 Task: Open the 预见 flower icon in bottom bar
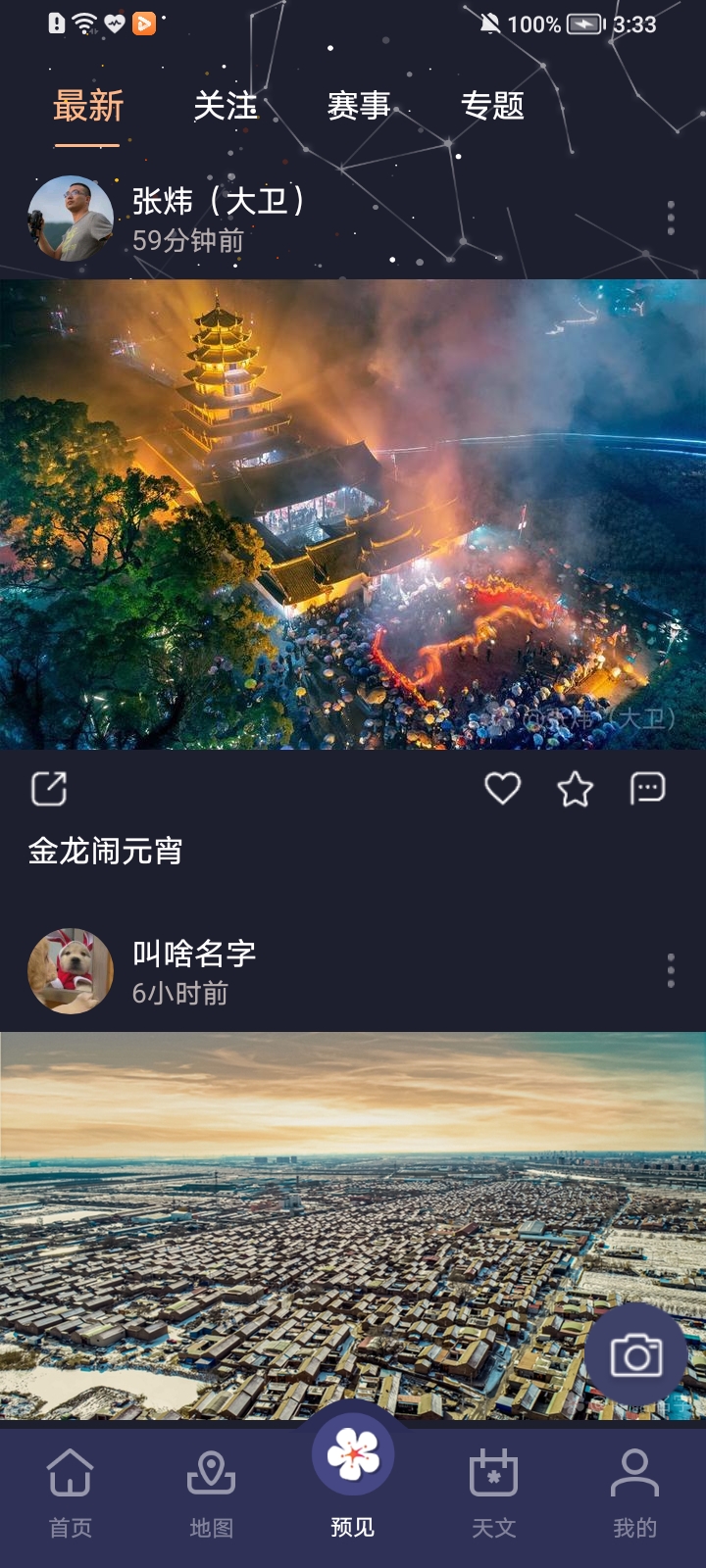[x=353, y=1454]
